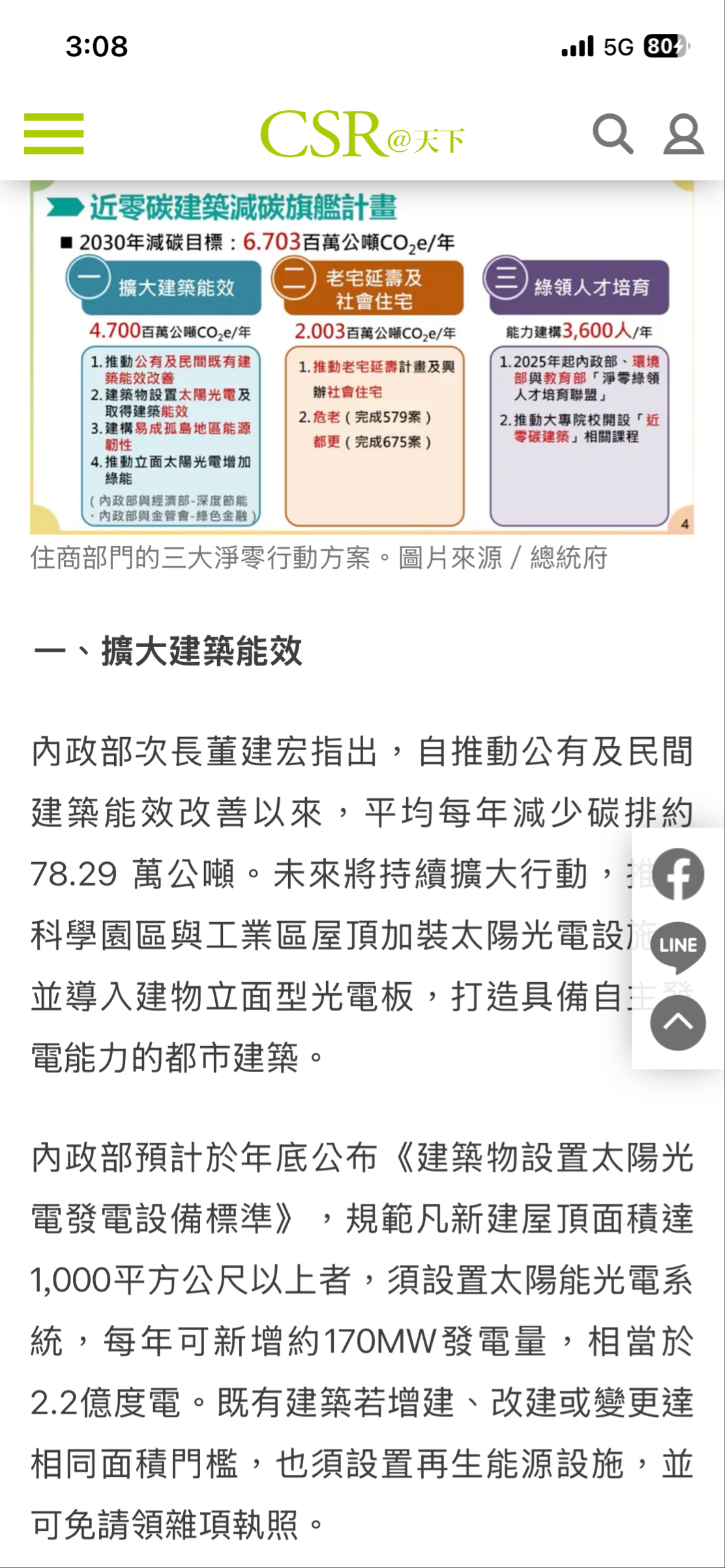Go to the CSR@天下 homepage
725x1568 pixels.
pyautogui.click(x=362, y=134)
